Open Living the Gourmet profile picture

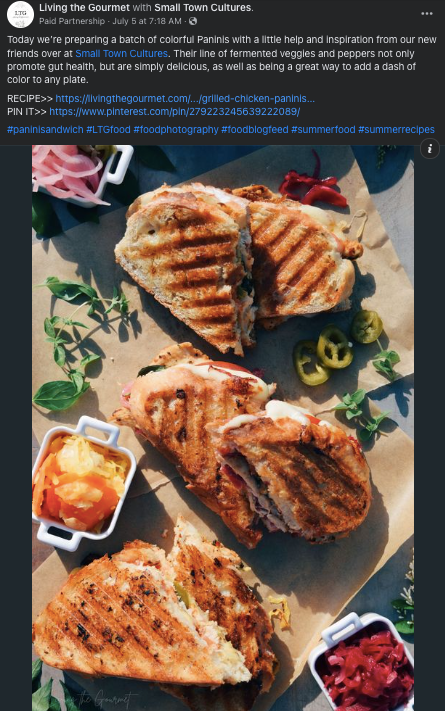[20, 14]
